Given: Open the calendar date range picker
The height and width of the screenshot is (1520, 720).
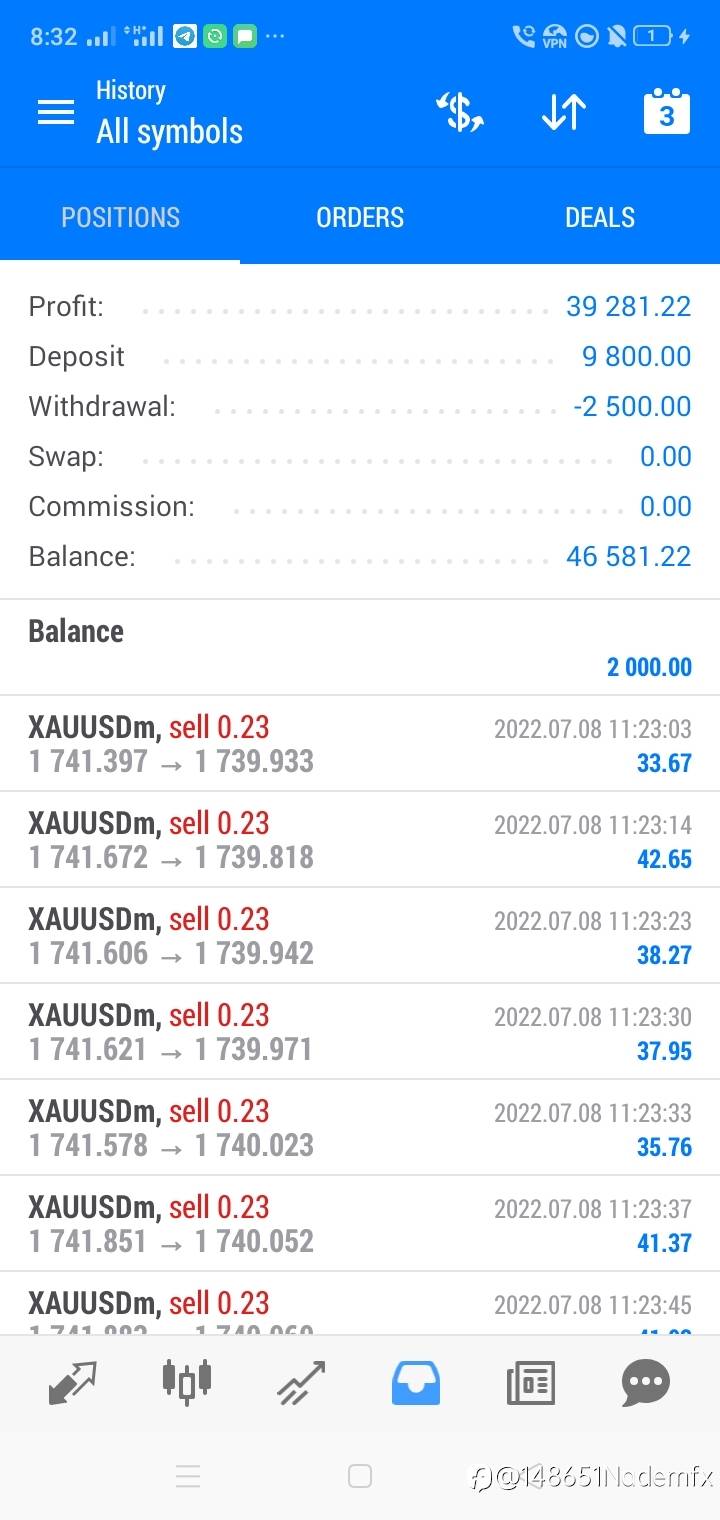Looking at the screenshot, I should pyautogui.click(x=666, y=112).
